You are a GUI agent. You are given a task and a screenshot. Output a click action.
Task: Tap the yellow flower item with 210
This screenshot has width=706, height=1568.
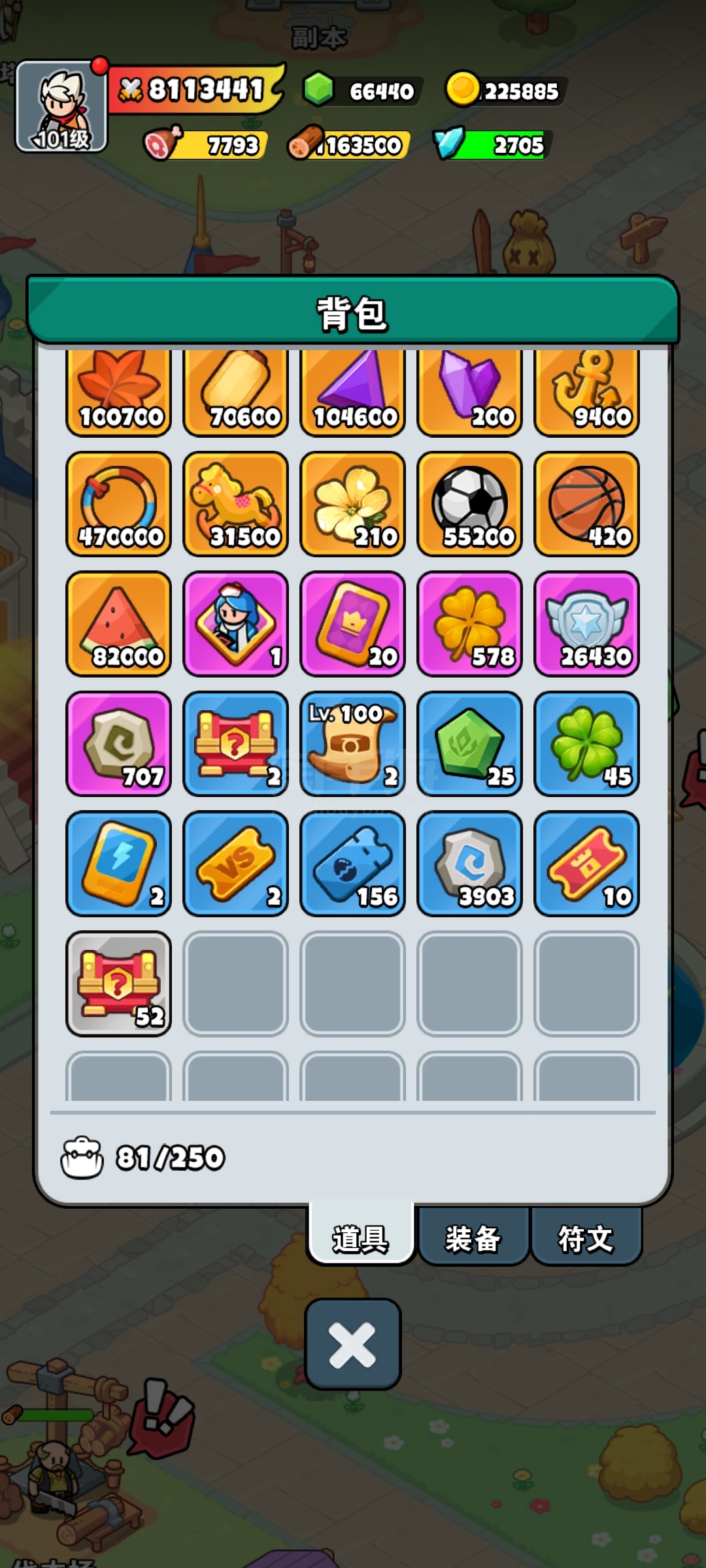coord(352,504)
